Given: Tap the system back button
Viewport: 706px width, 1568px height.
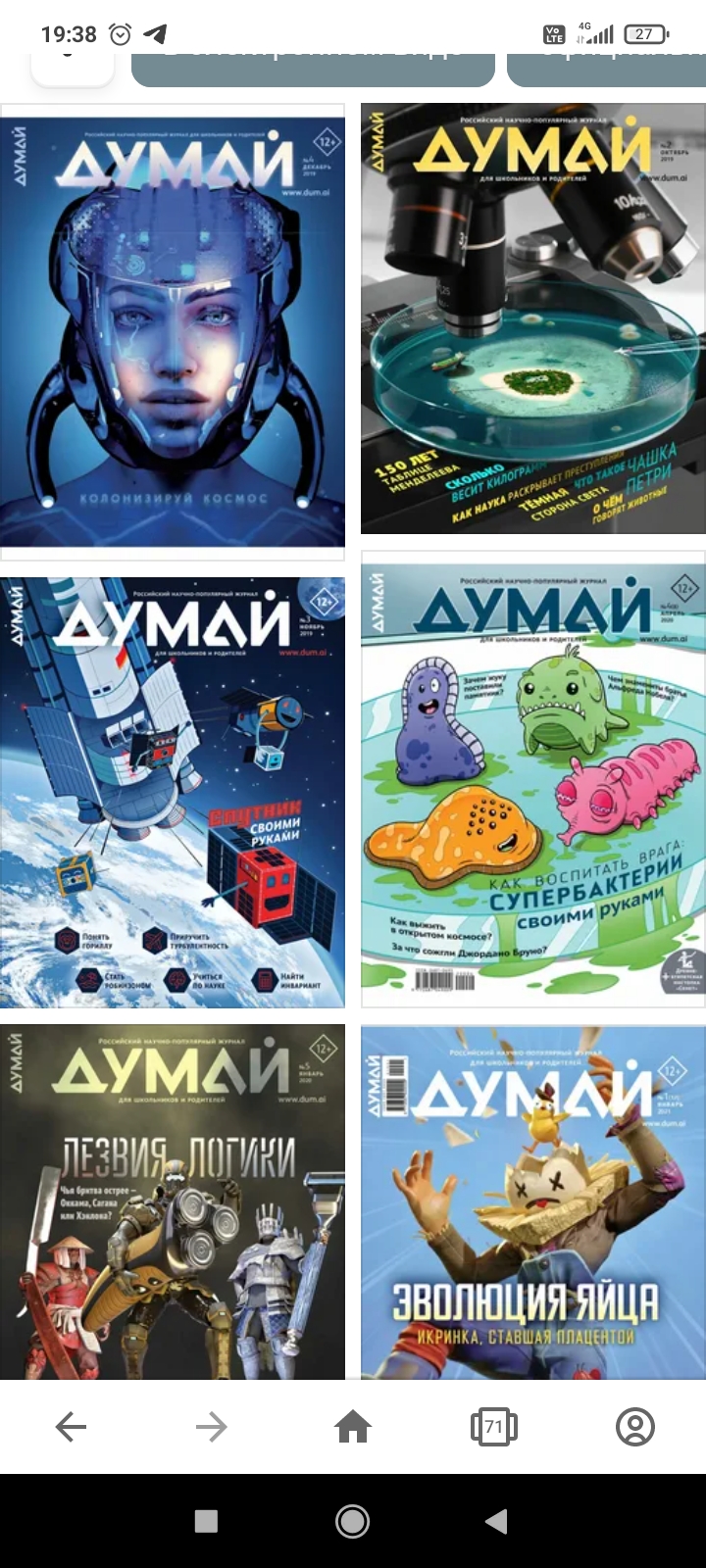Looking at the screenshot, I should pyautogui.click(x=497, y=1521).
